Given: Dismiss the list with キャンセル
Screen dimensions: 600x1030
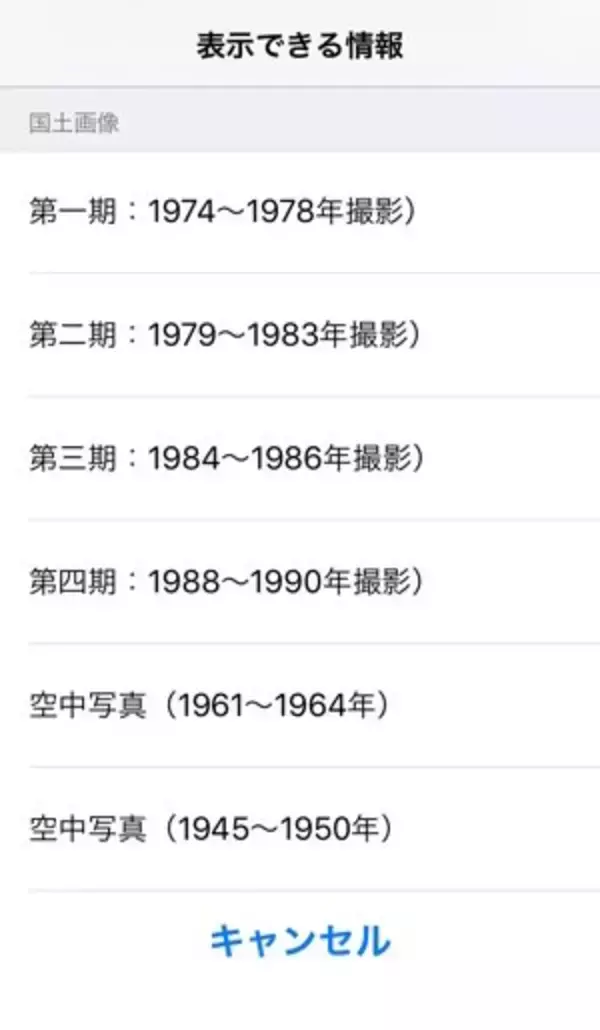Looking at the screenshot, I should 300,941.
